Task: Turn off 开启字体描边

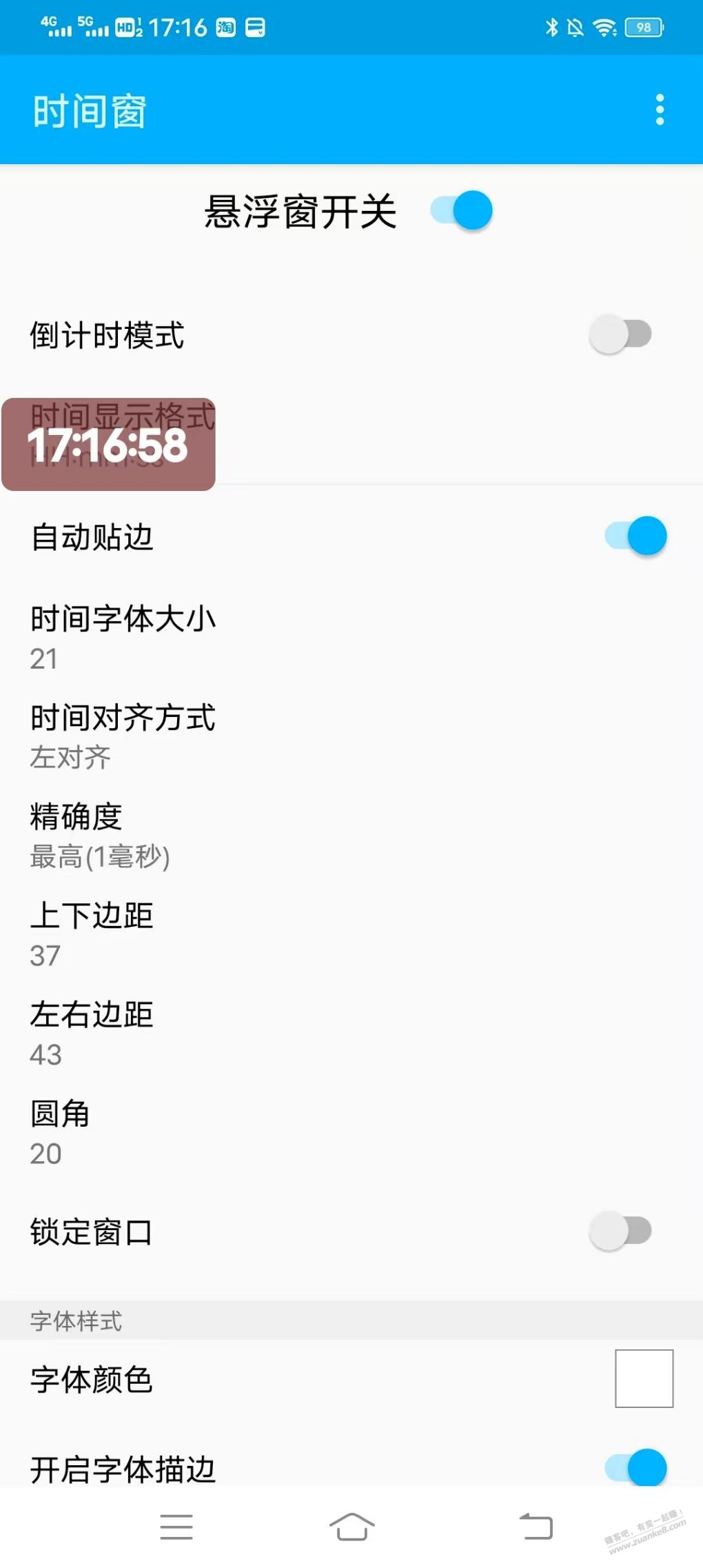Action: (635, 1467)
